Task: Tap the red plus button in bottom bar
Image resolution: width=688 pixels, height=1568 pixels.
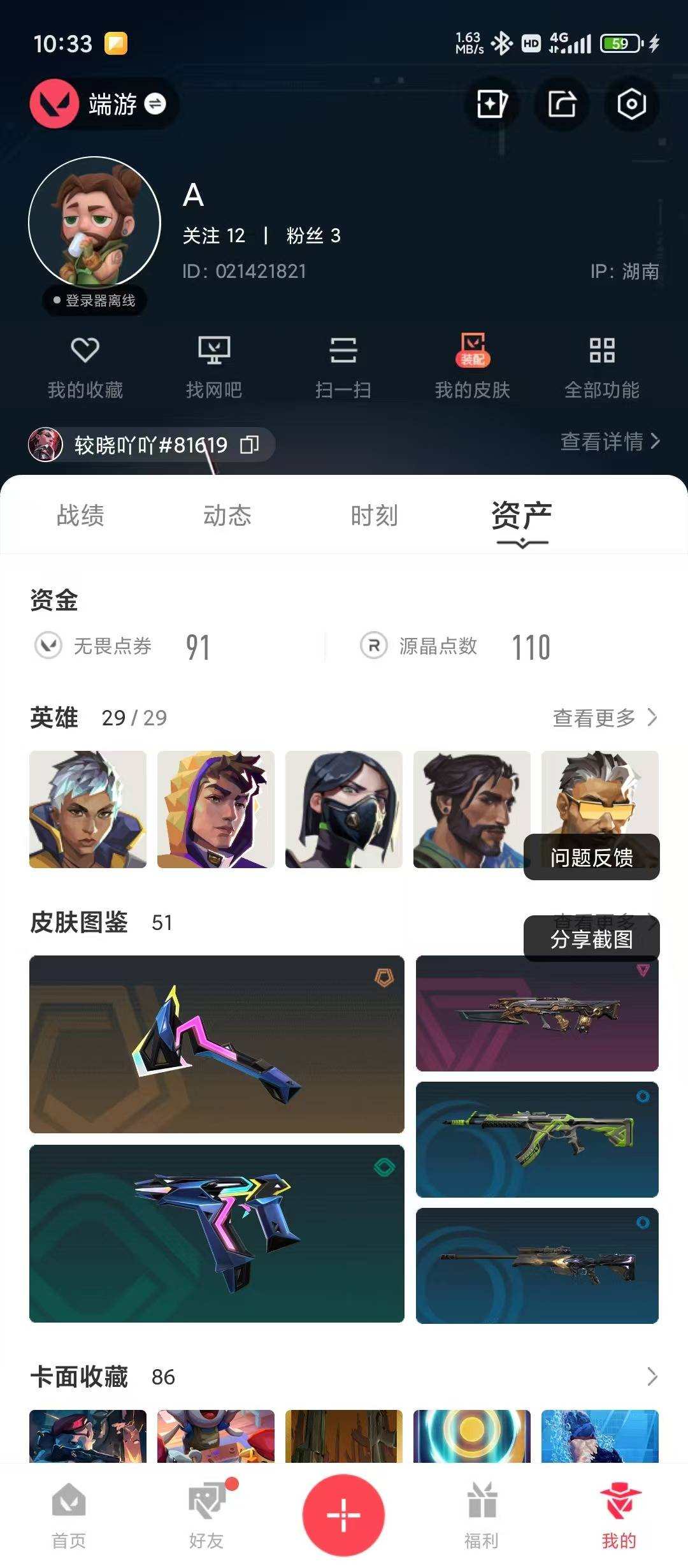Action: 344,1515
